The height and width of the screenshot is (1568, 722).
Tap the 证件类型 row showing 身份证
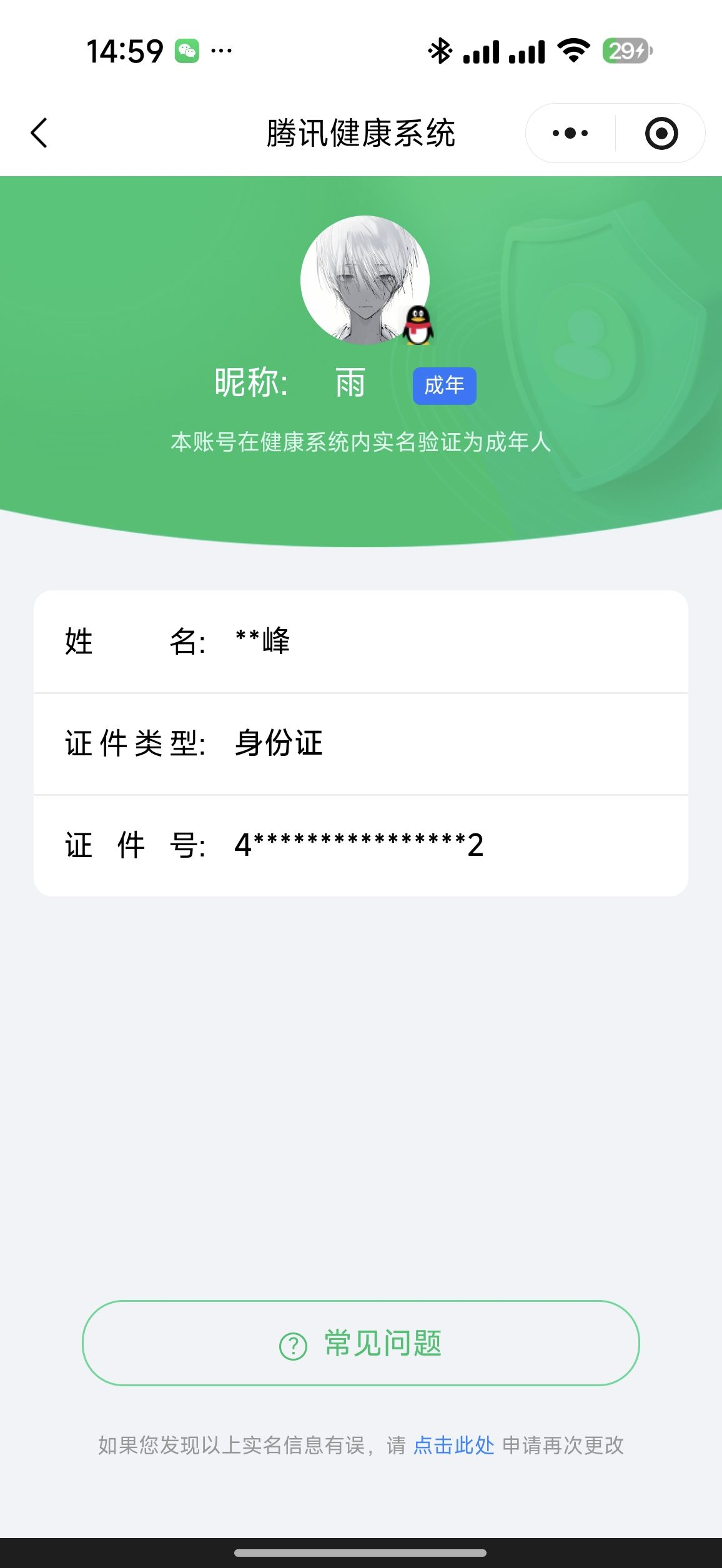click(361, 743)
